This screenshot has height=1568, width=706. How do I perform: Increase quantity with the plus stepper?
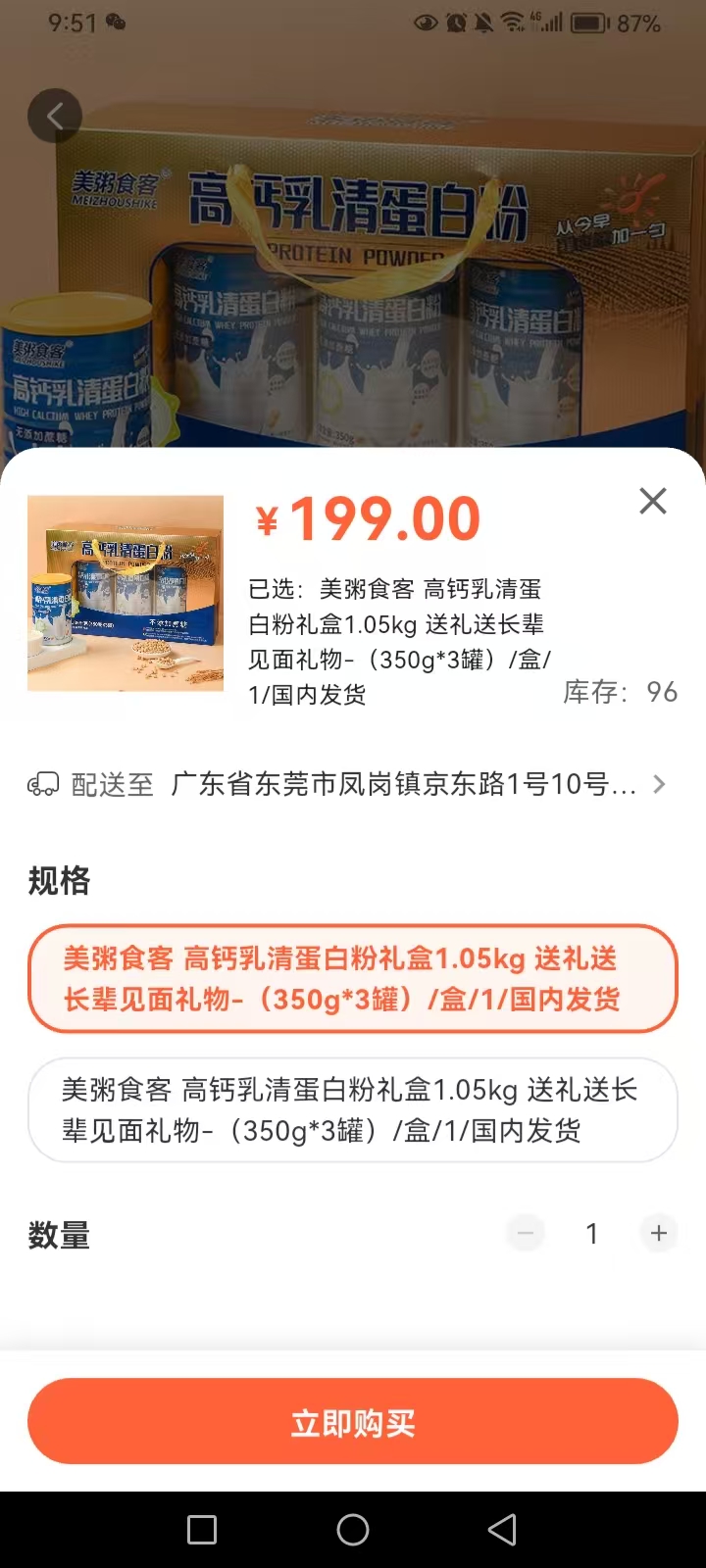tap(658, 1233)
